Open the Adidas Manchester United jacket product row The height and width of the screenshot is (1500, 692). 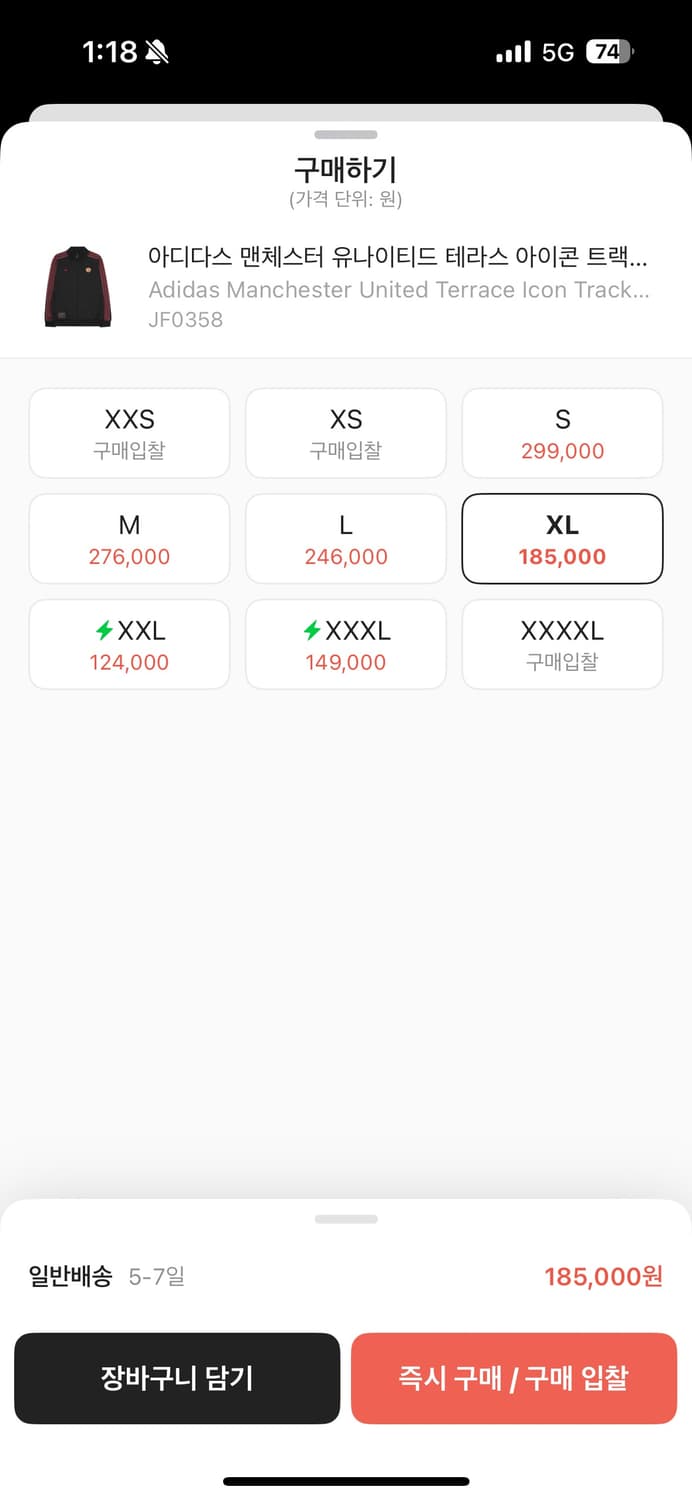pos(346,288)
